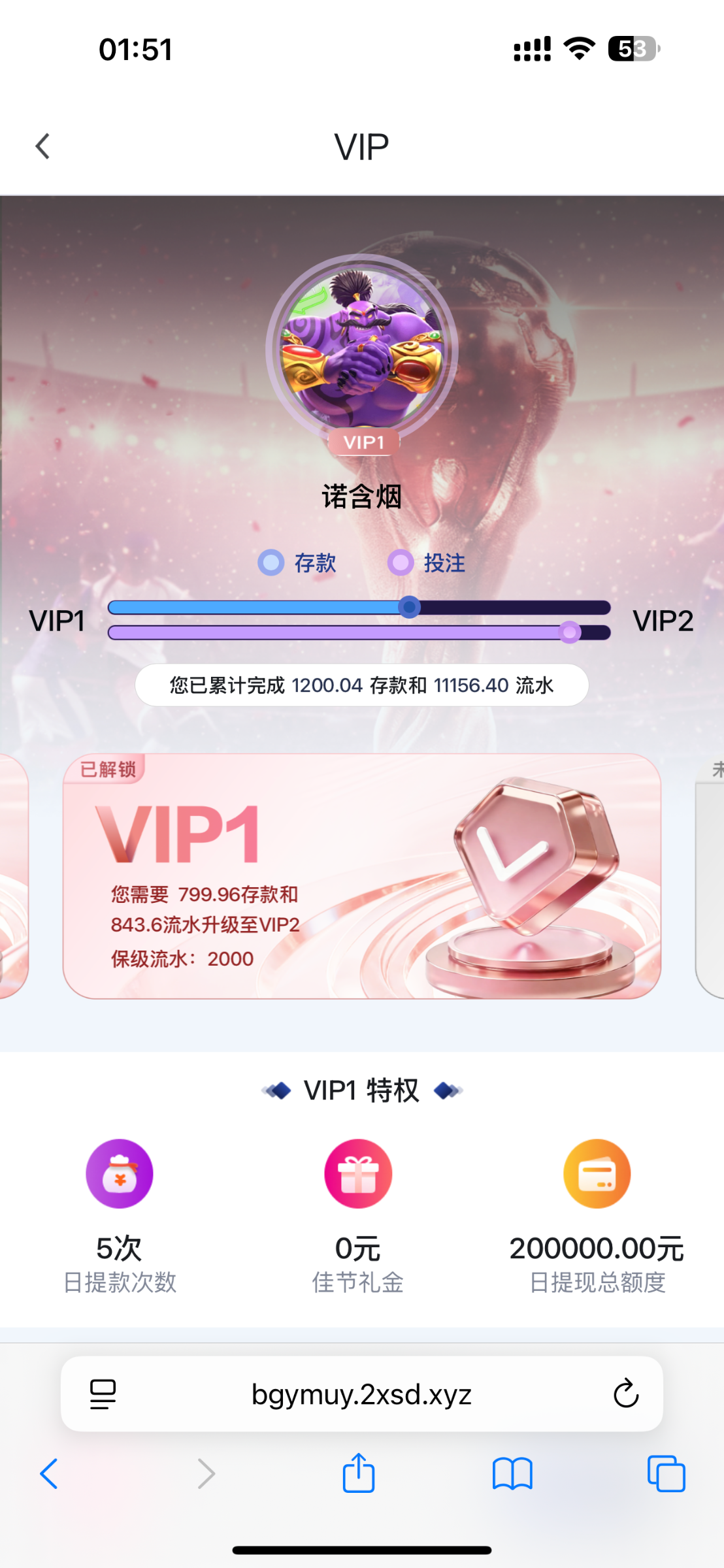Reload the current web page

625,1394
